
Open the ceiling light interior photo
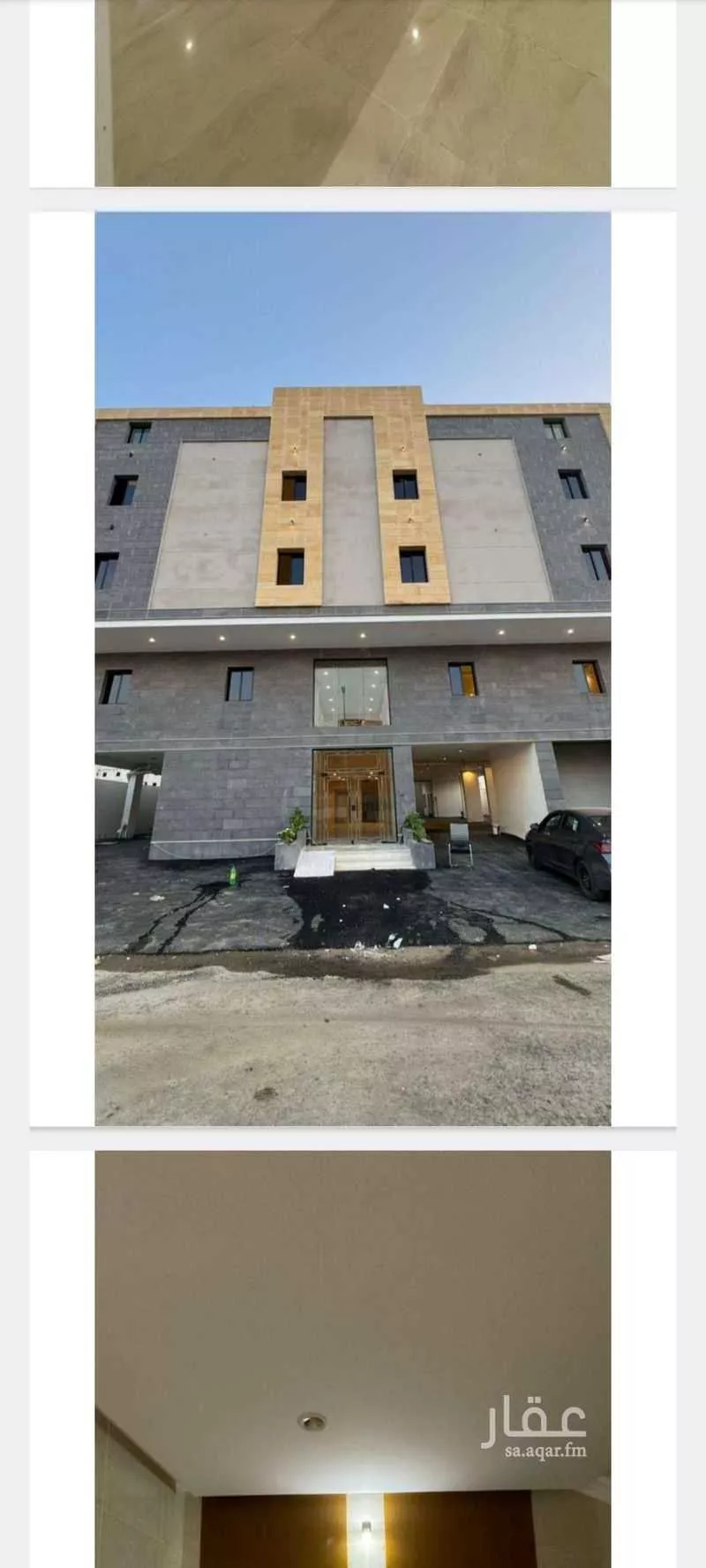pos(353,1358)
